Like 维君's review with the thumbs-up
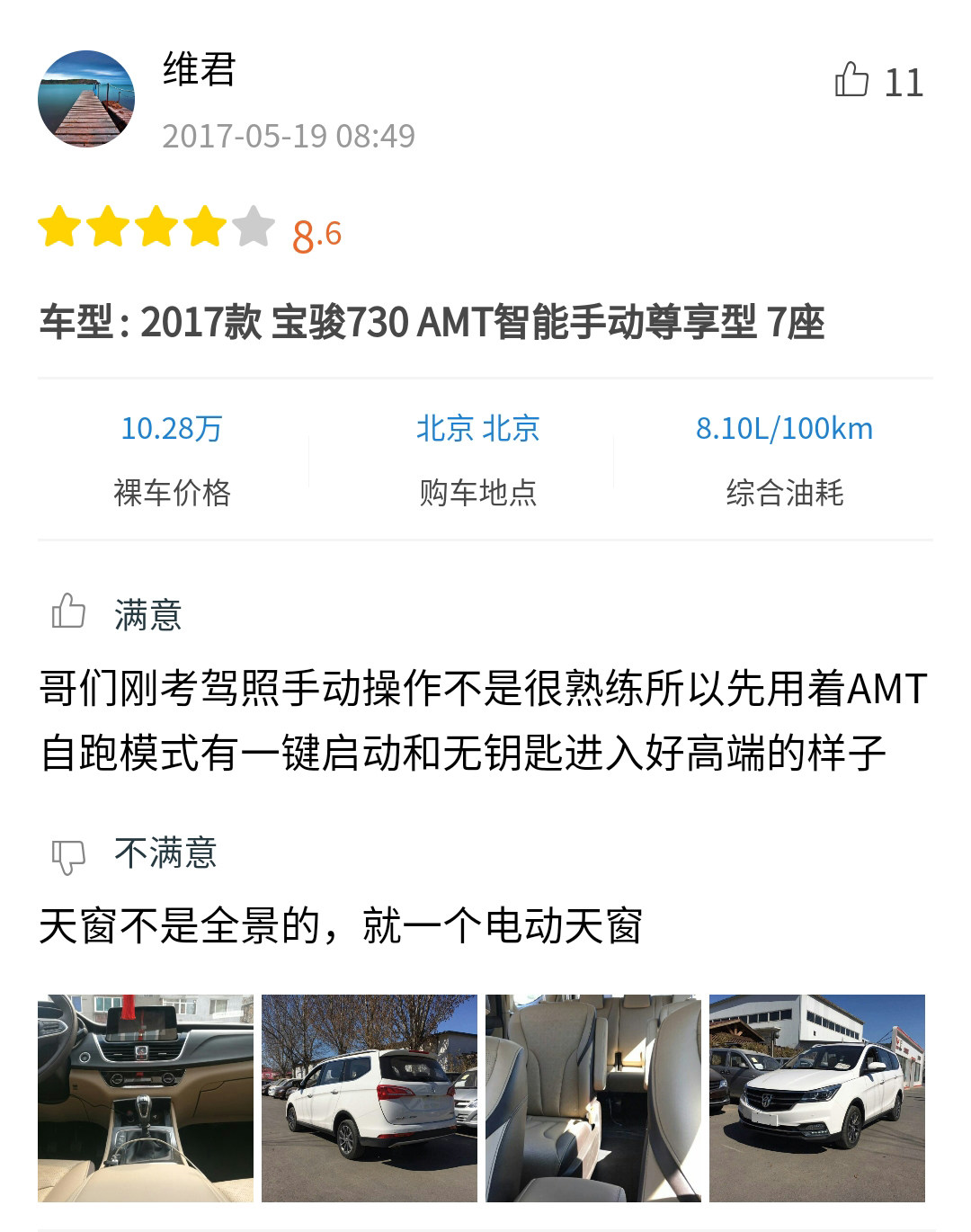Image resolution: width=971 pixels, height=1232 pixels. click(852, 81)
